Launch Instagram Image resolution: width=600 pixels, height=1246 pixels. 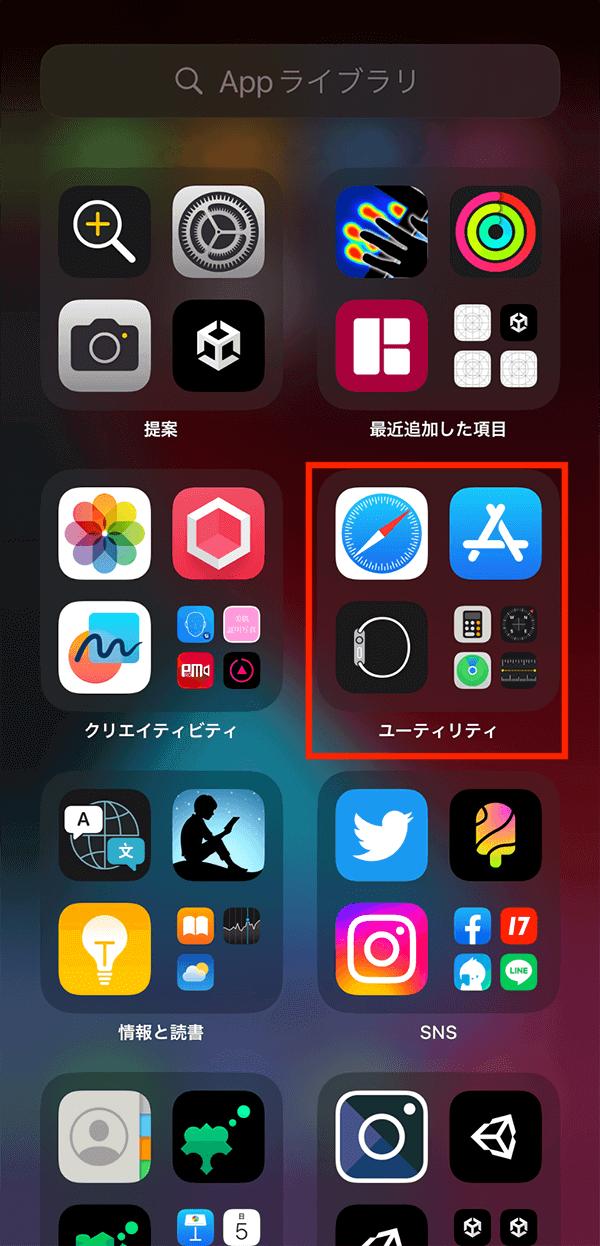point(381,949)
